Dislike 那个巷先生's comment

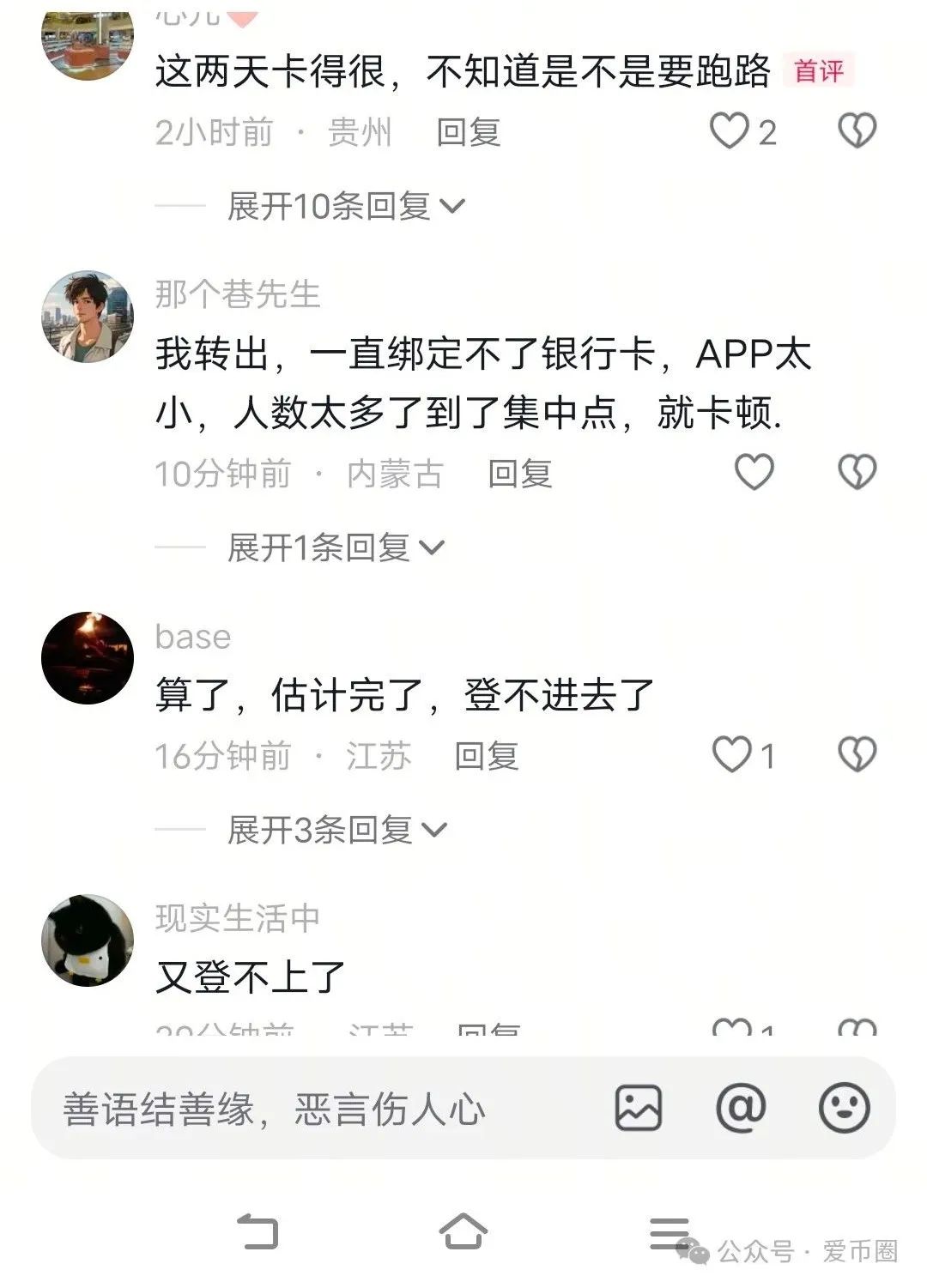(x=856, y=472)
